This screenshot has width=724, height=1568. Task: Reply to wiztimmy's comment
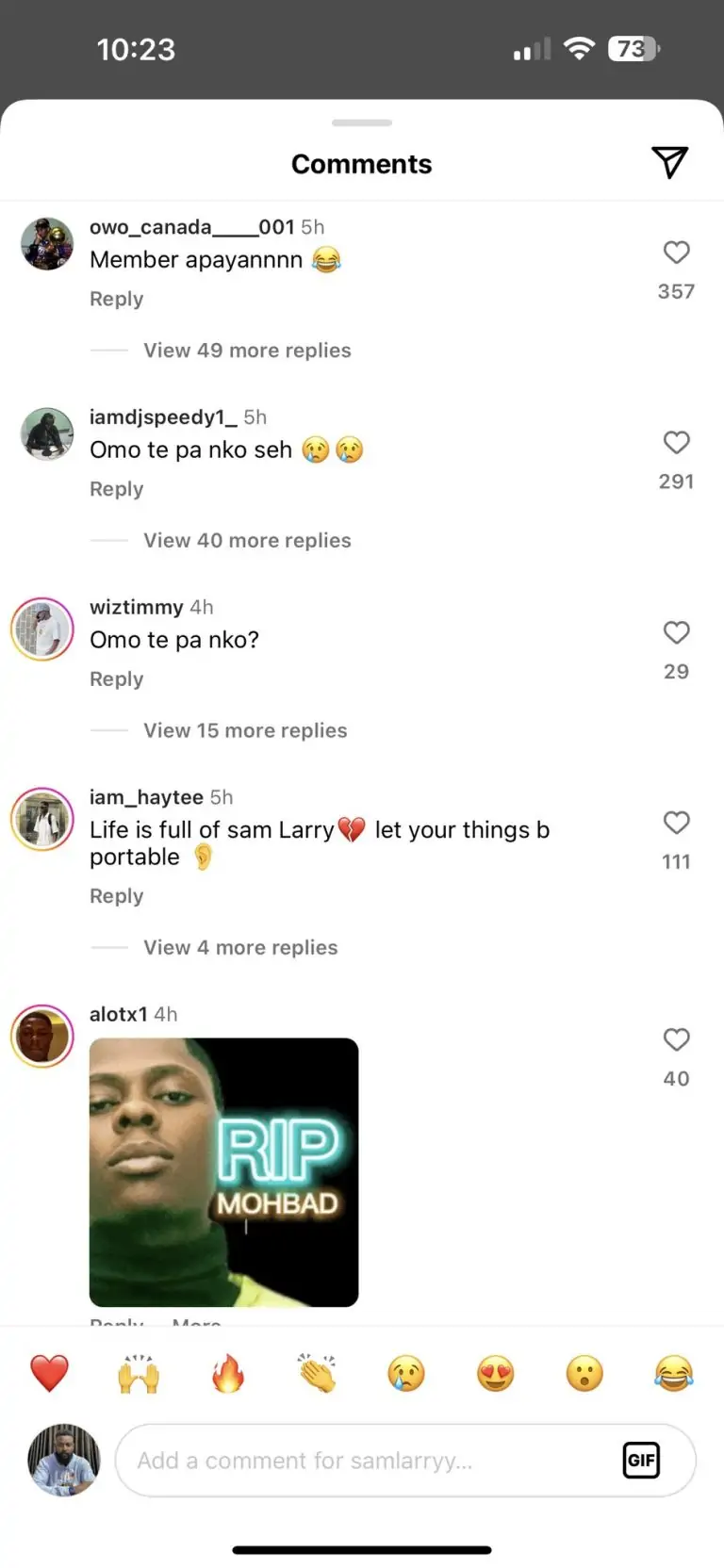(x=116, y=679)
